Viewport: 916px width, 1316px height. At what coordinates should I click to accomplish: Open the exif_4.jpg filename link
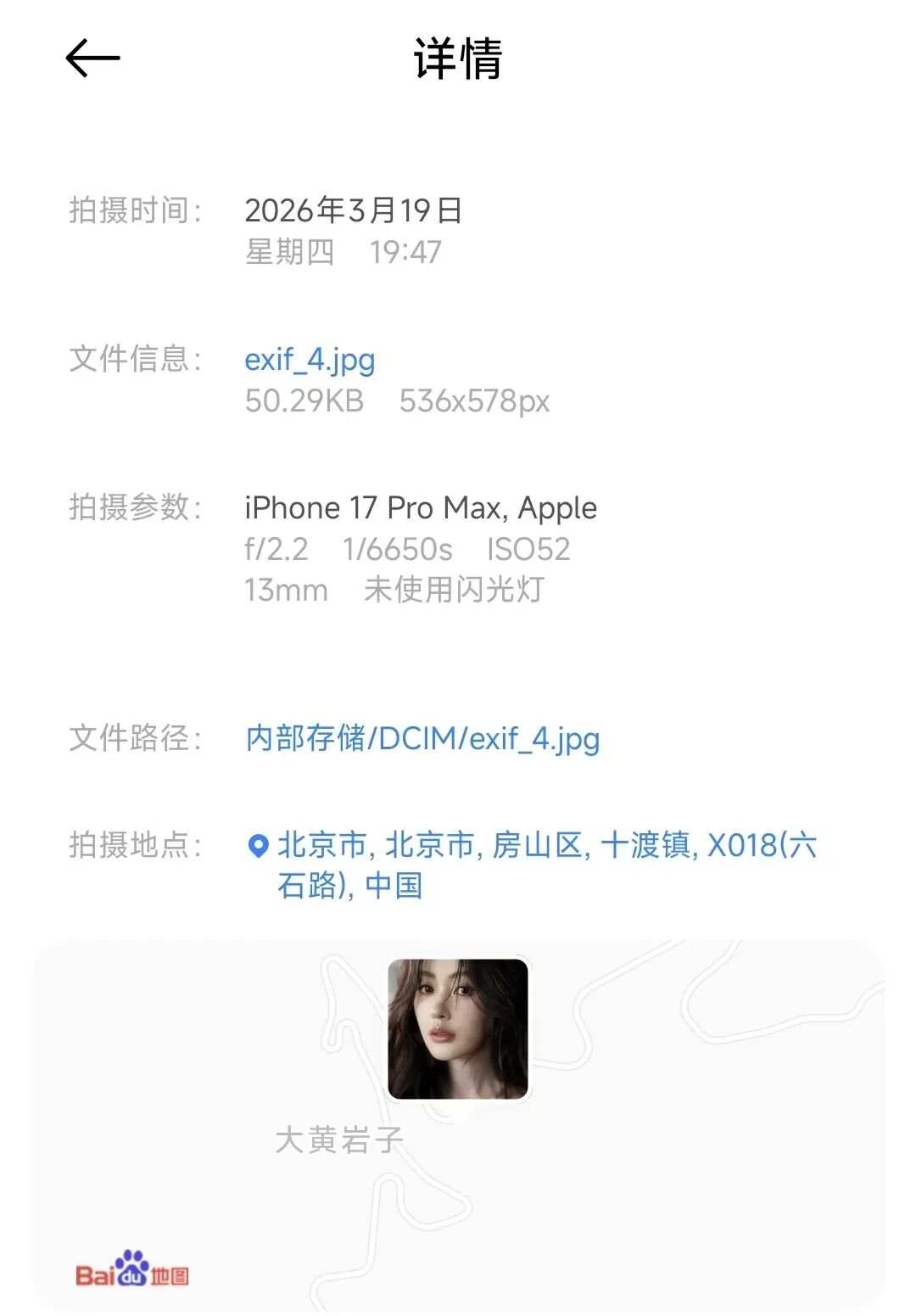(310, 359)
